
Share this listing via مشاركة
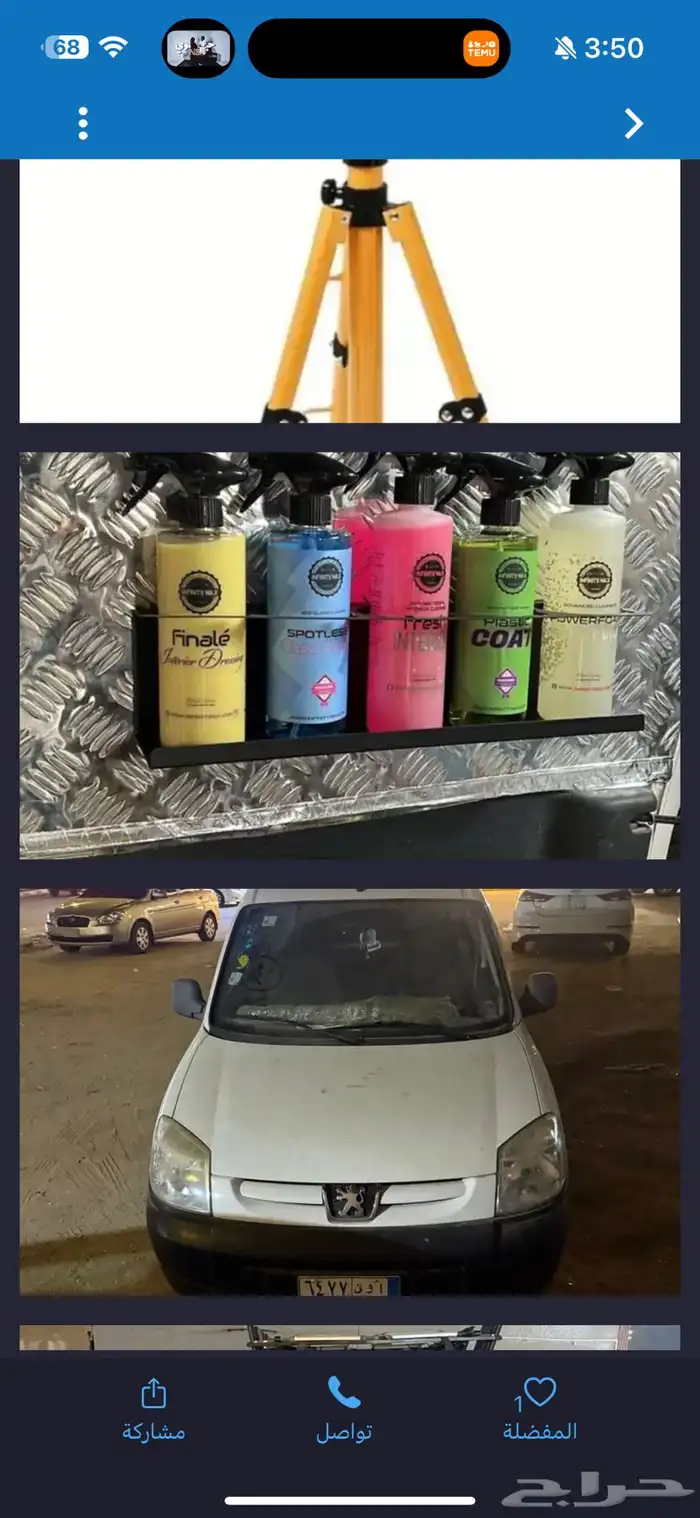[153, 1409]
